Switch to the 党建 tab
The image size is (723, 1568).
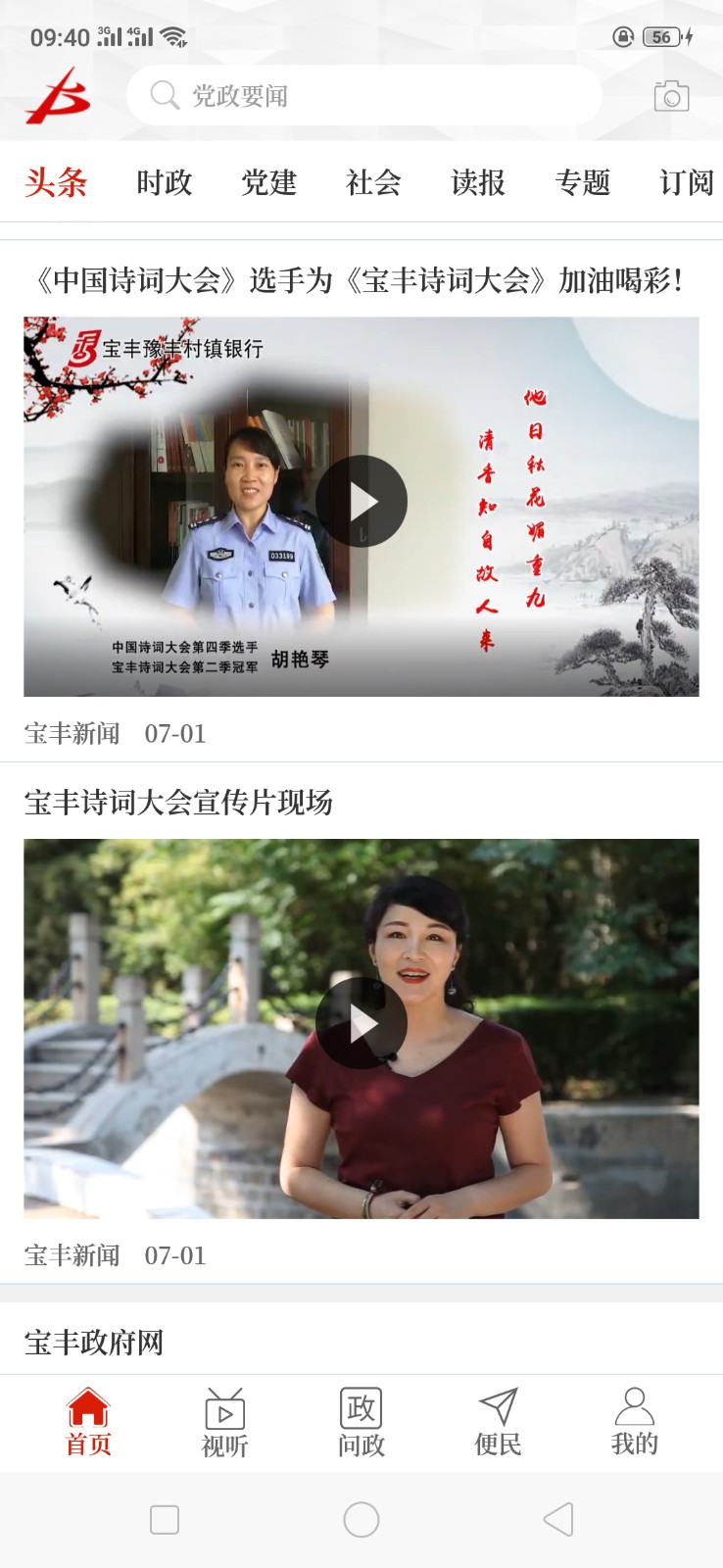268,182
